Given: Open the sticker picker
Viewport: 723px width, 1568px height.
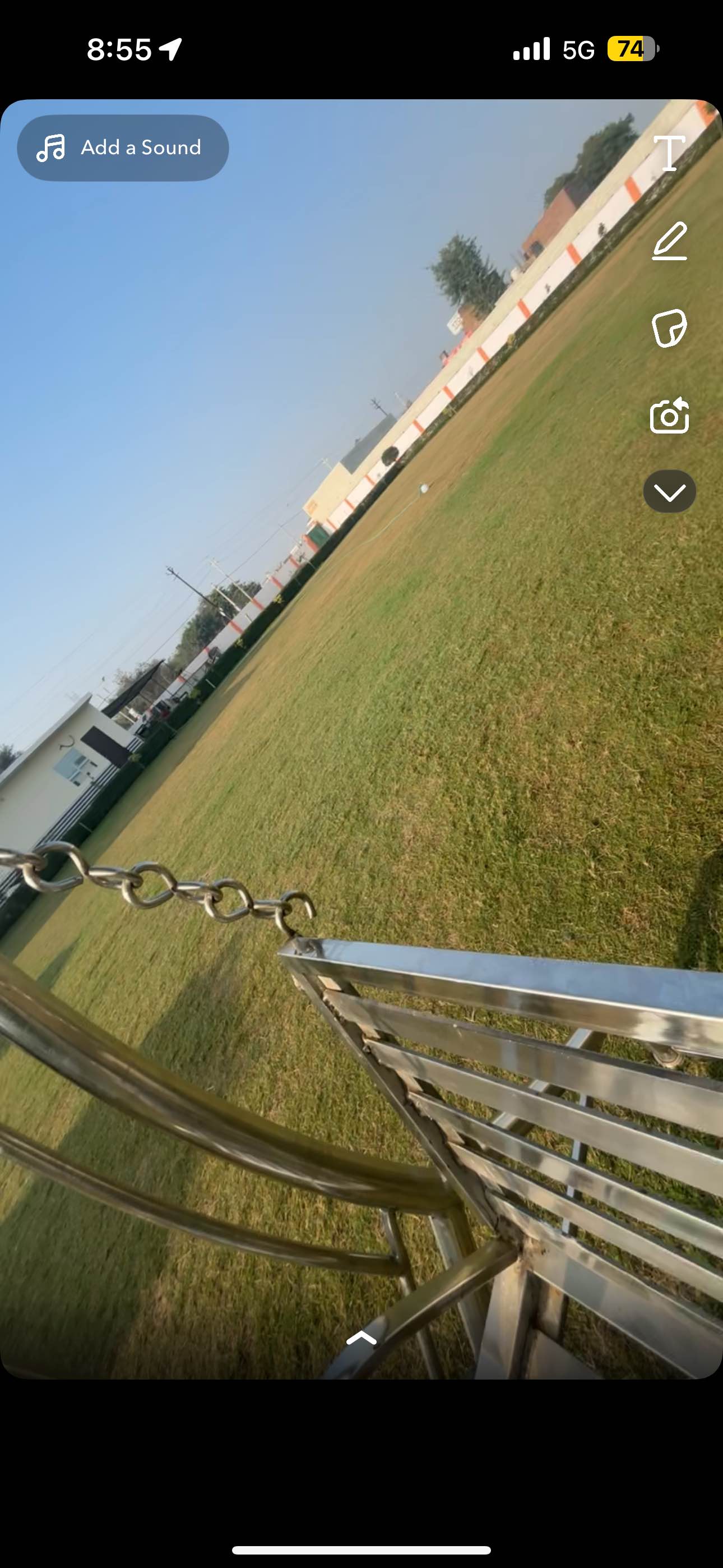Looking at the screenshot, I should (x=669, y=329).
